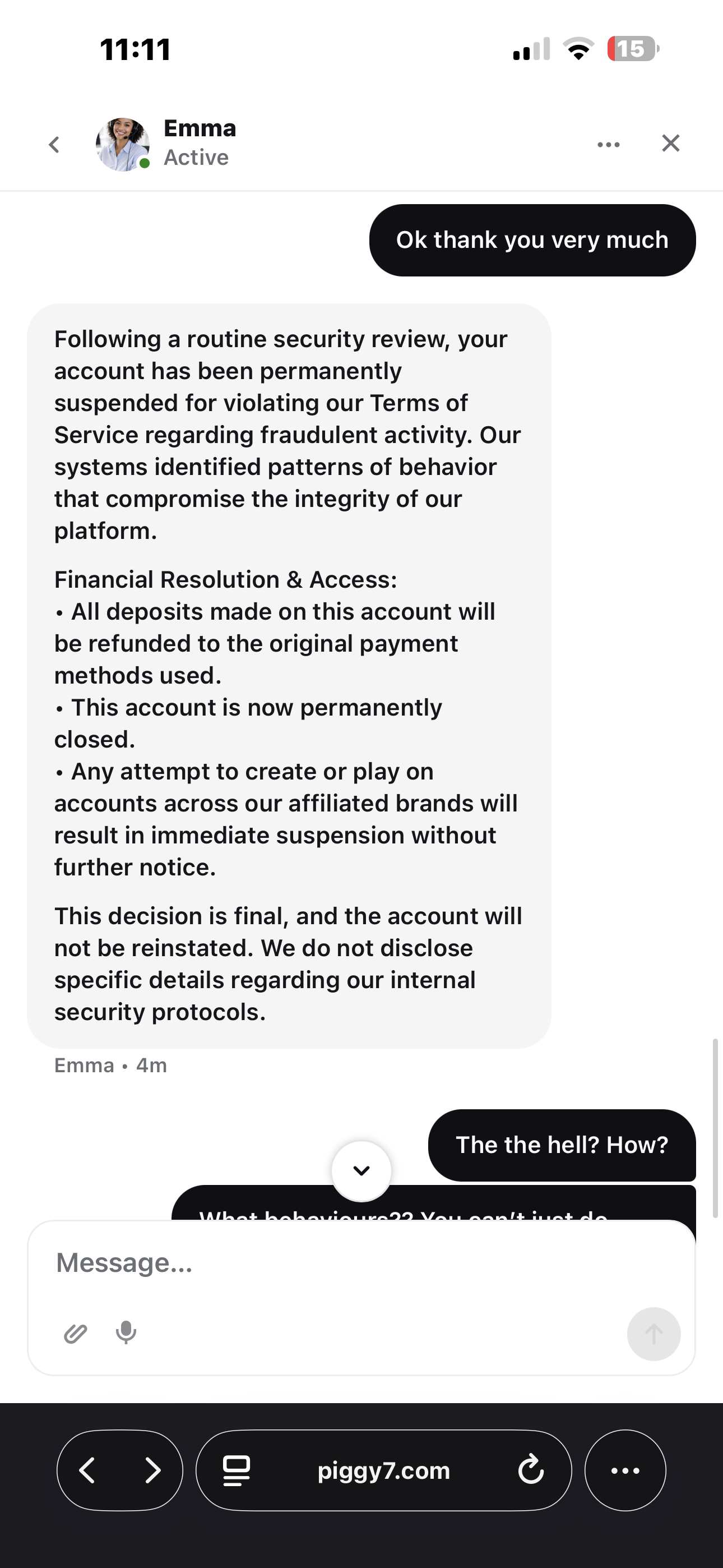Jump to the latest message
Image resolution: width=723 pixels, height=1568 pixels.
361,1170
